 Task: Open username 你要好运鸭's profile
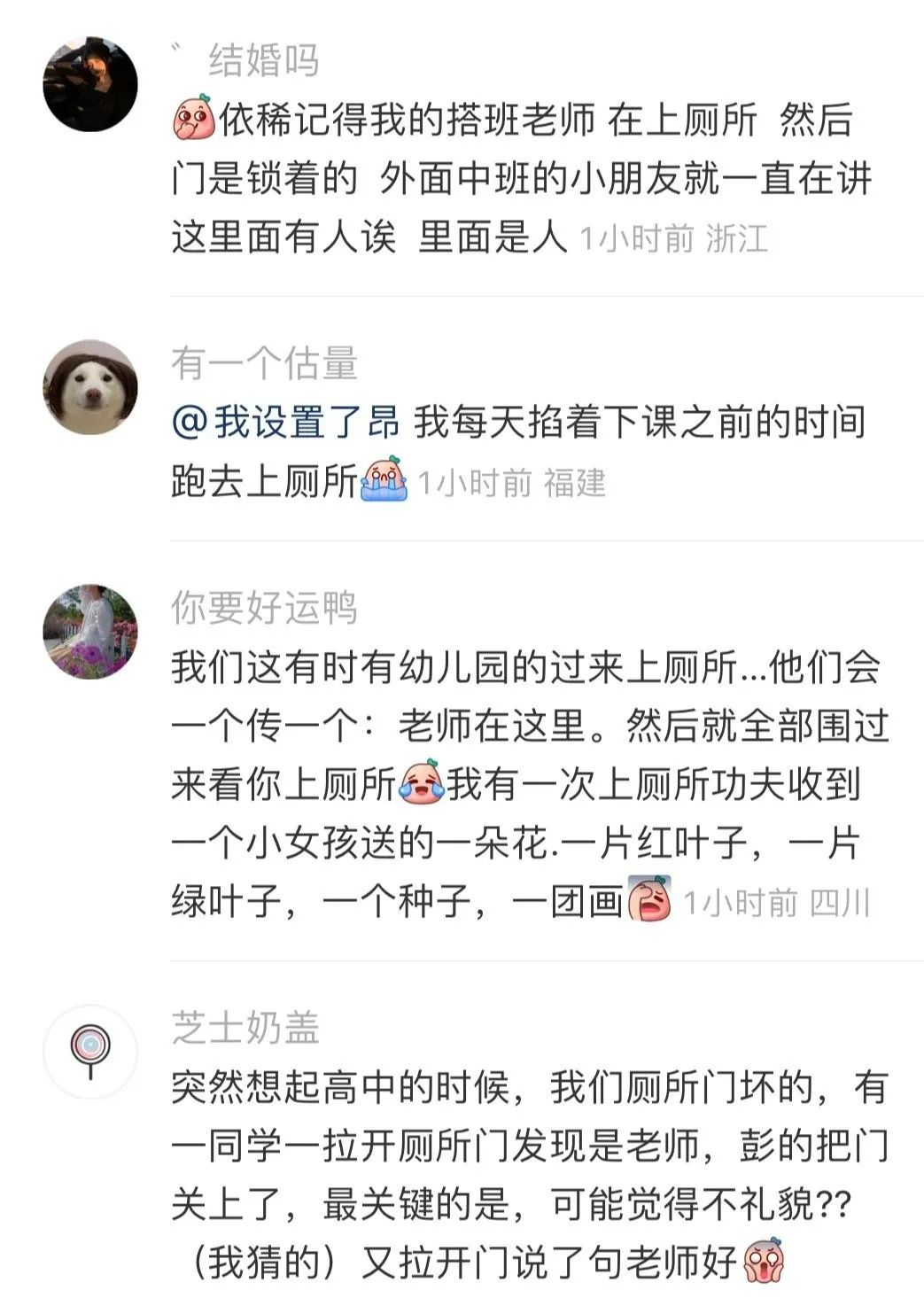click(264, 608)
